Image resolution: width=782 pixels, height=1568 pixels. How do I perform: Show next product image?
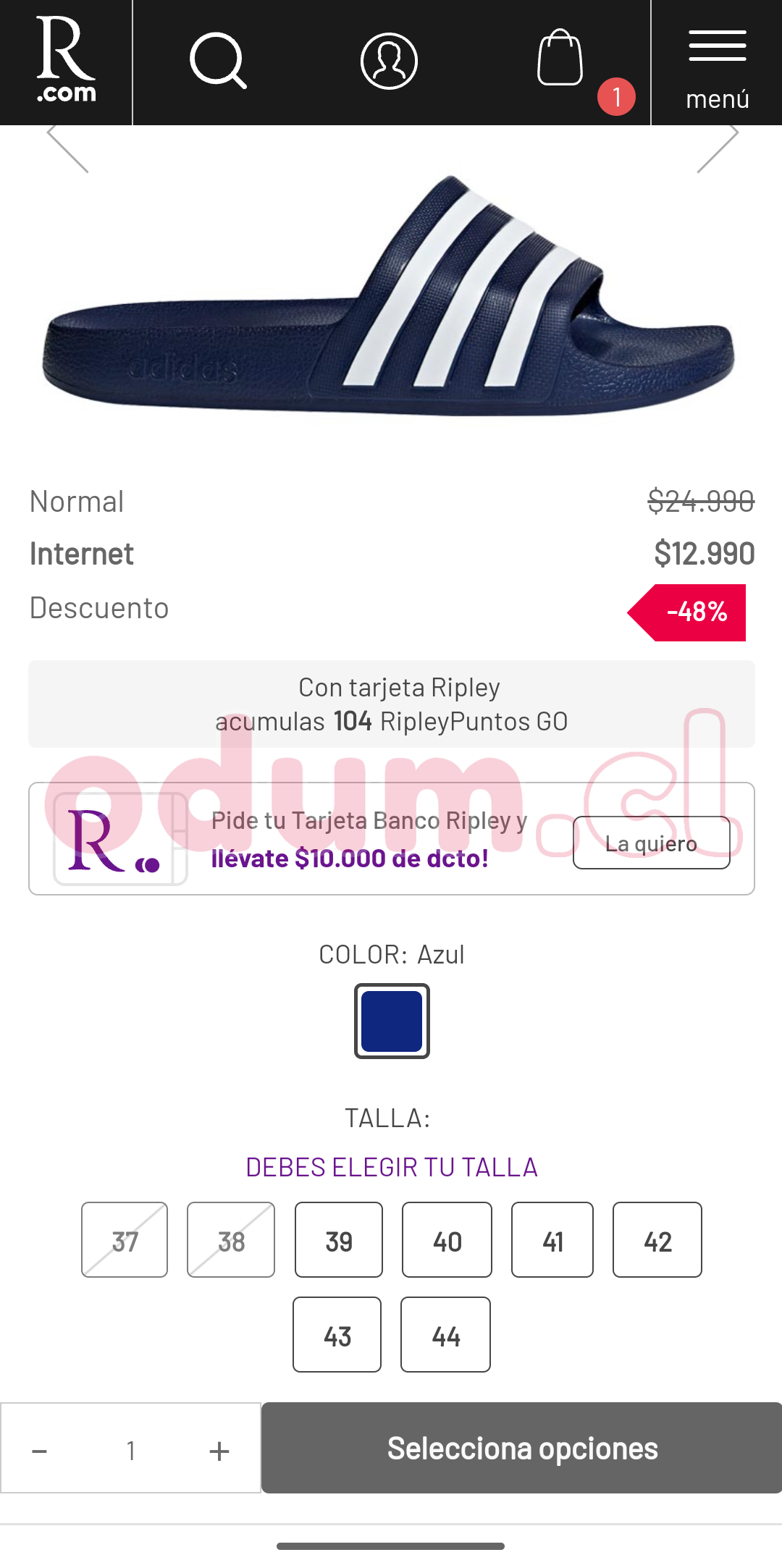[x=718, y=148]
